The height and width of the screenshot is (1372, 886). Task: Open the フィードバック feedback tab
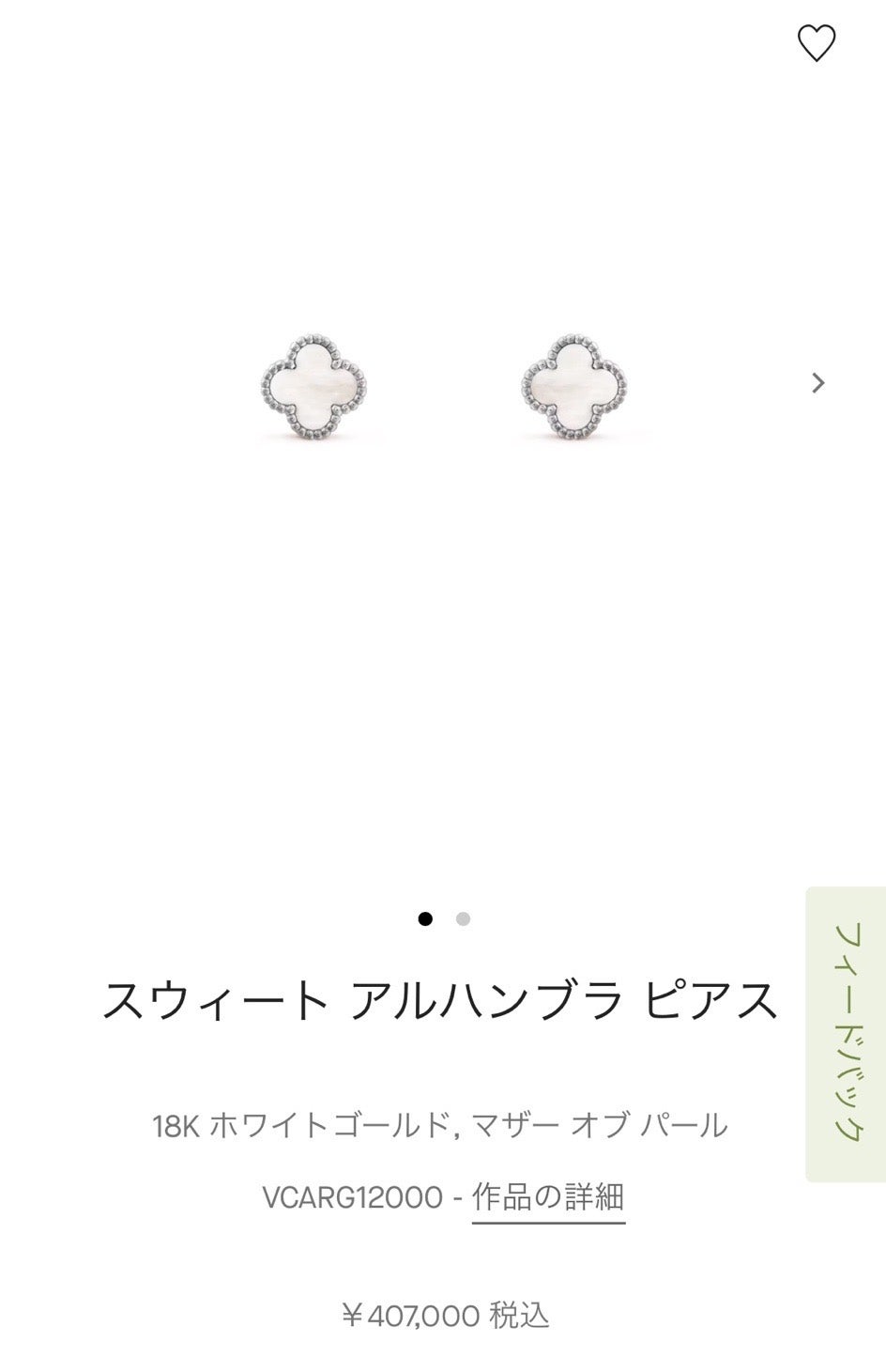[846, 1033]
